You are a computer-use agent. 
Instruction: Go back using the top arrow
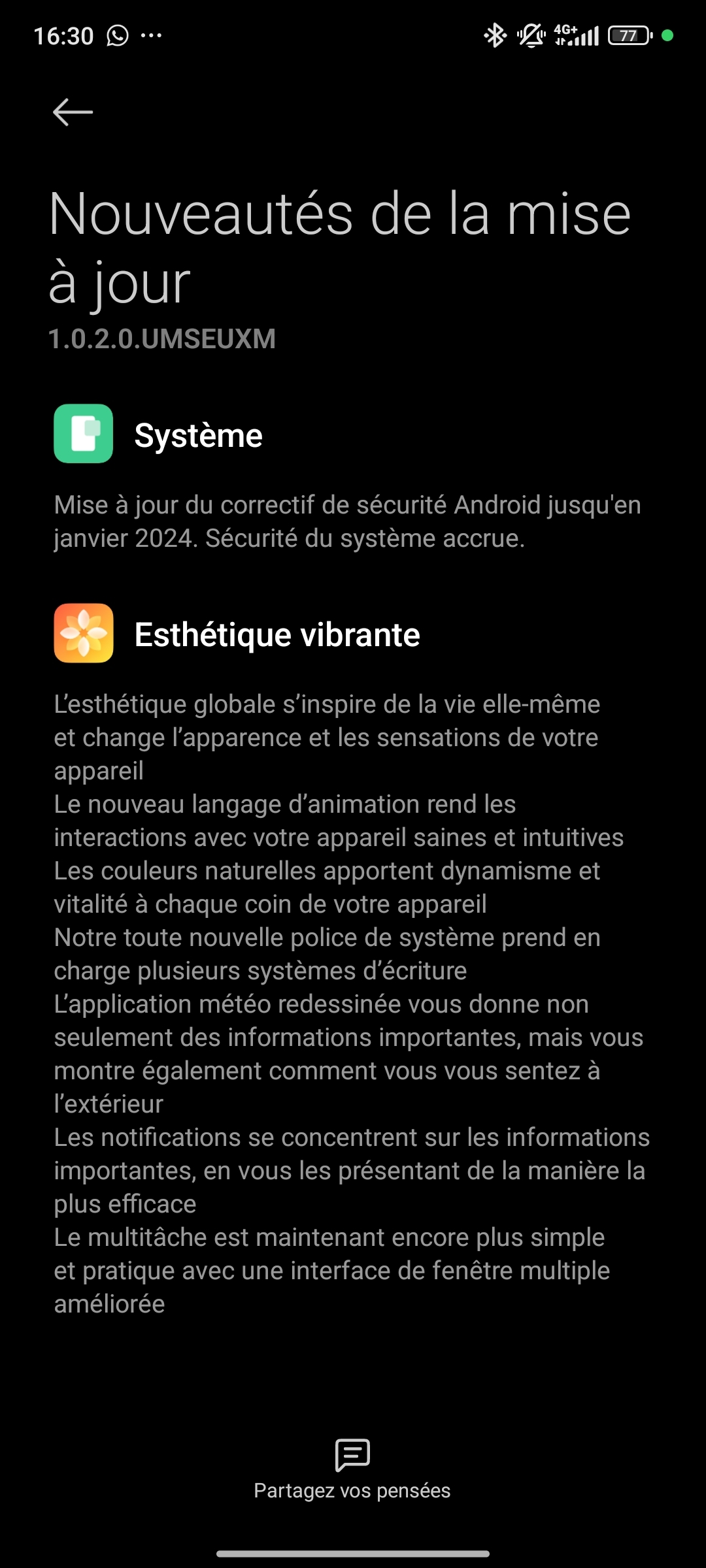point(73,112)
